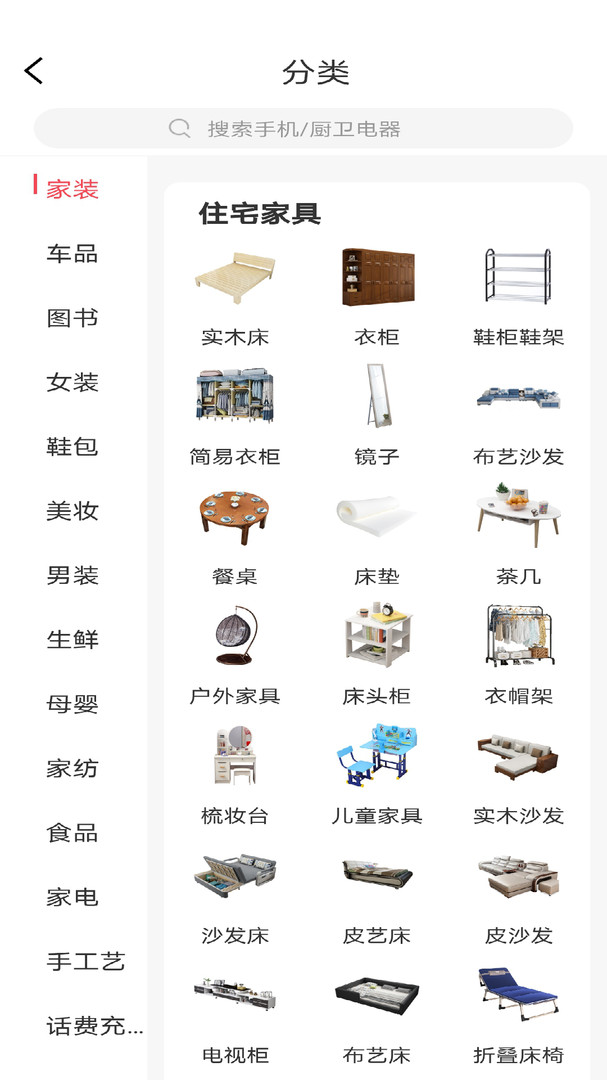
Task: Switch to the 车品 category
Action: [72, 254]
